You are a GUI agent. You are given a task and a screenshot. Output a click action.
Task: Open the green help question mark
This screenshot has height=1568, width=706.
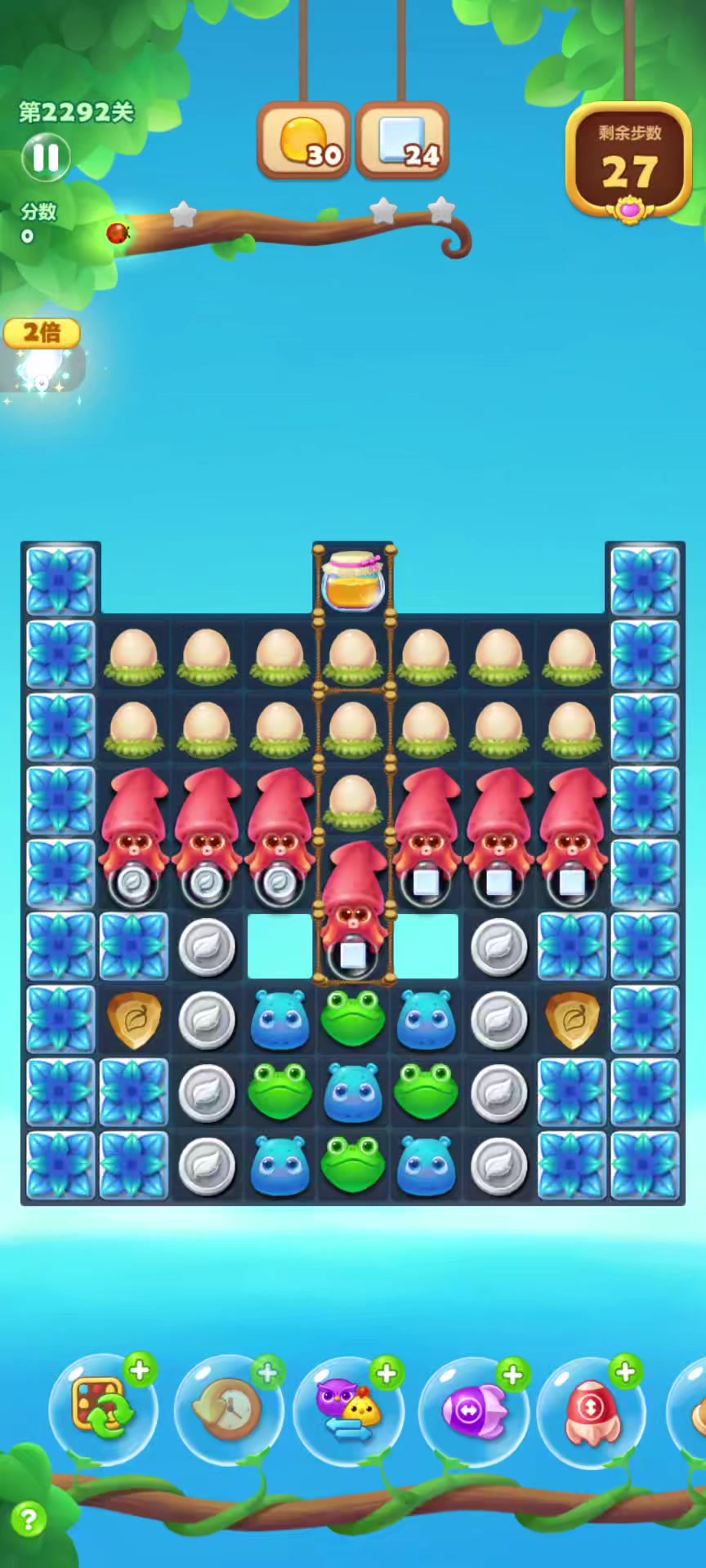29,1520
